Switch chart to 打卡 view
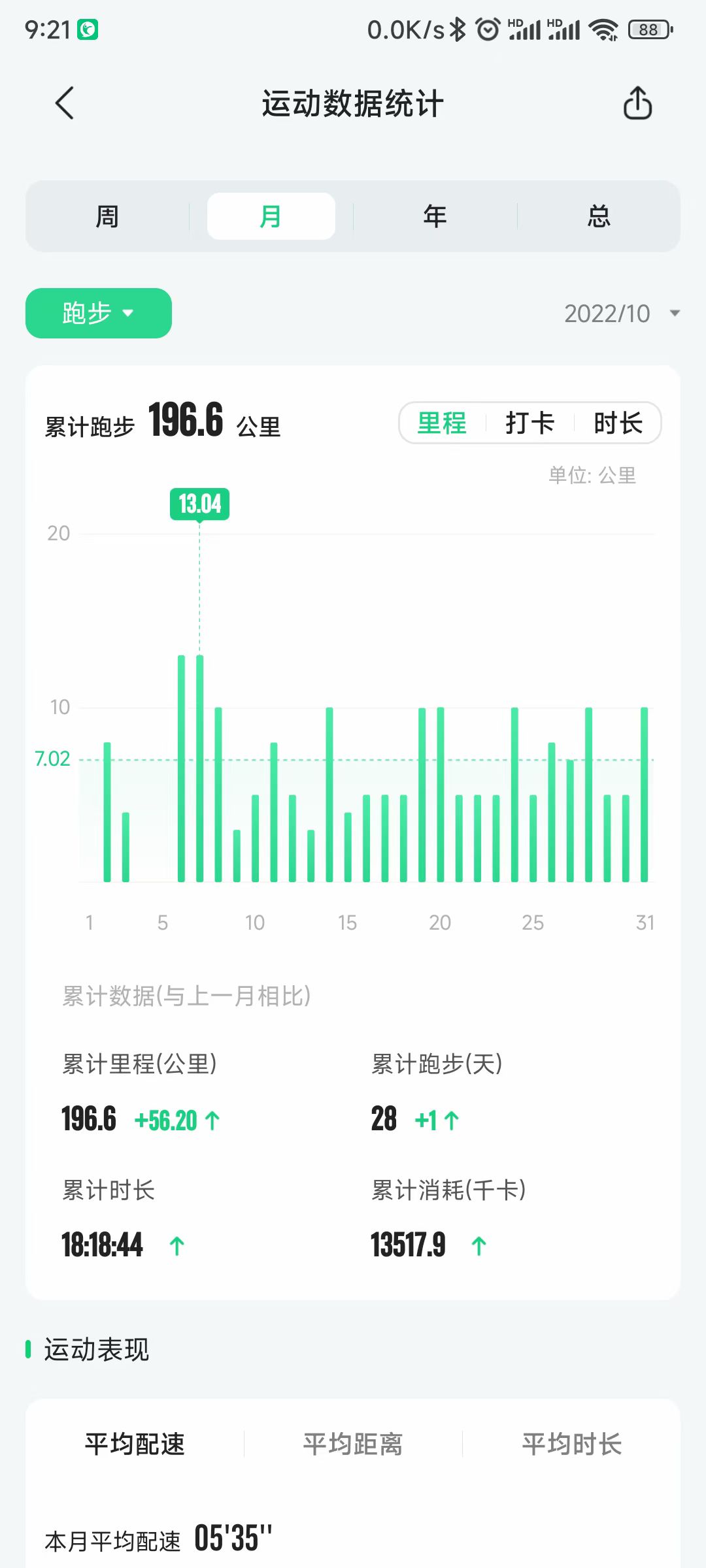The width and height of the screenshot is (706, 1568). (530, 423)
